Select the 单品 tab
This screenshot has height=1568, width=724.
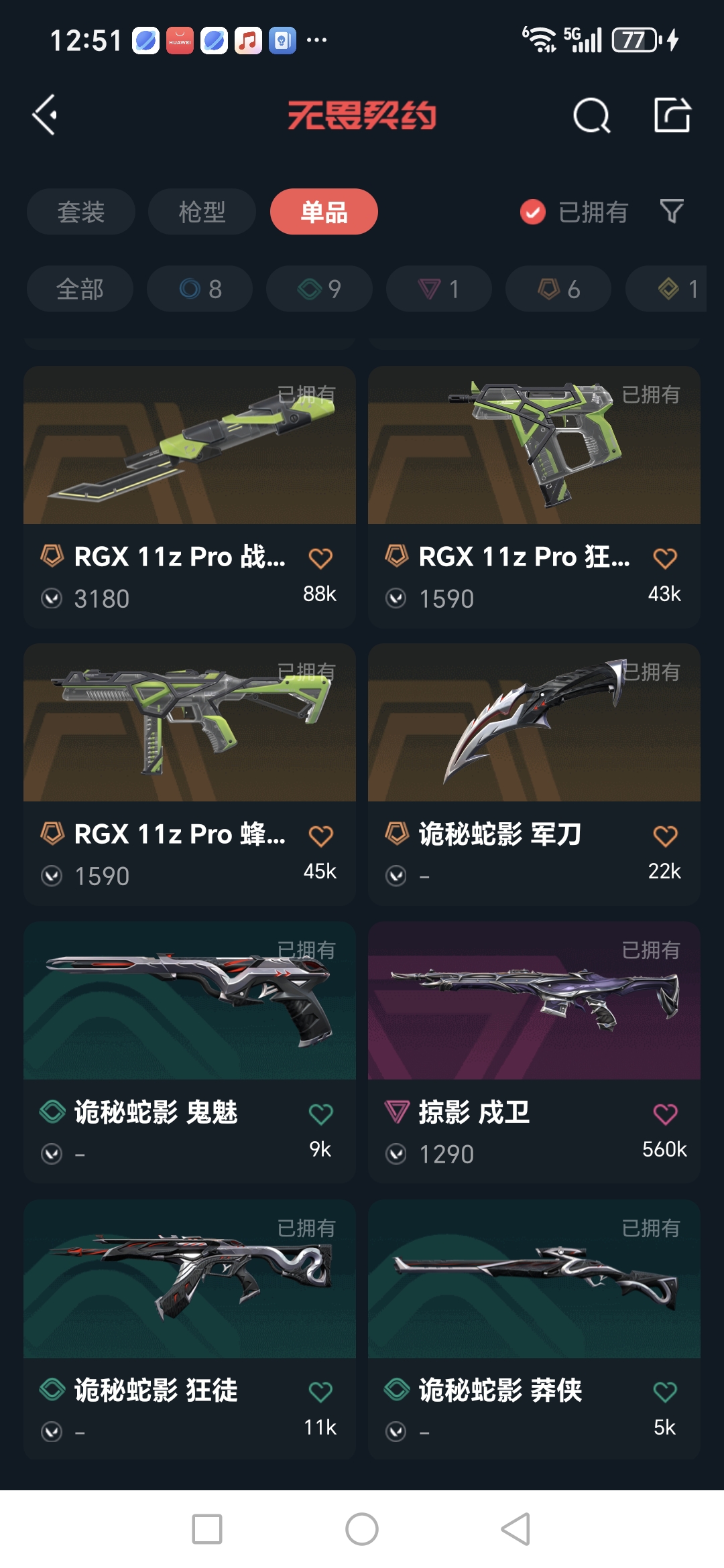coord(324,212)
